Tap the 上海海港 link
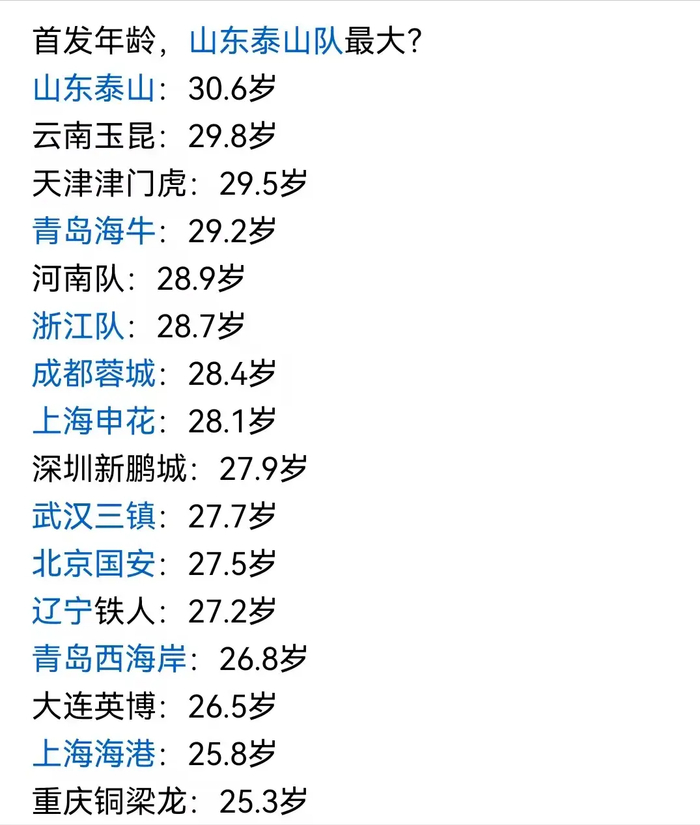 tap(94, 753)
